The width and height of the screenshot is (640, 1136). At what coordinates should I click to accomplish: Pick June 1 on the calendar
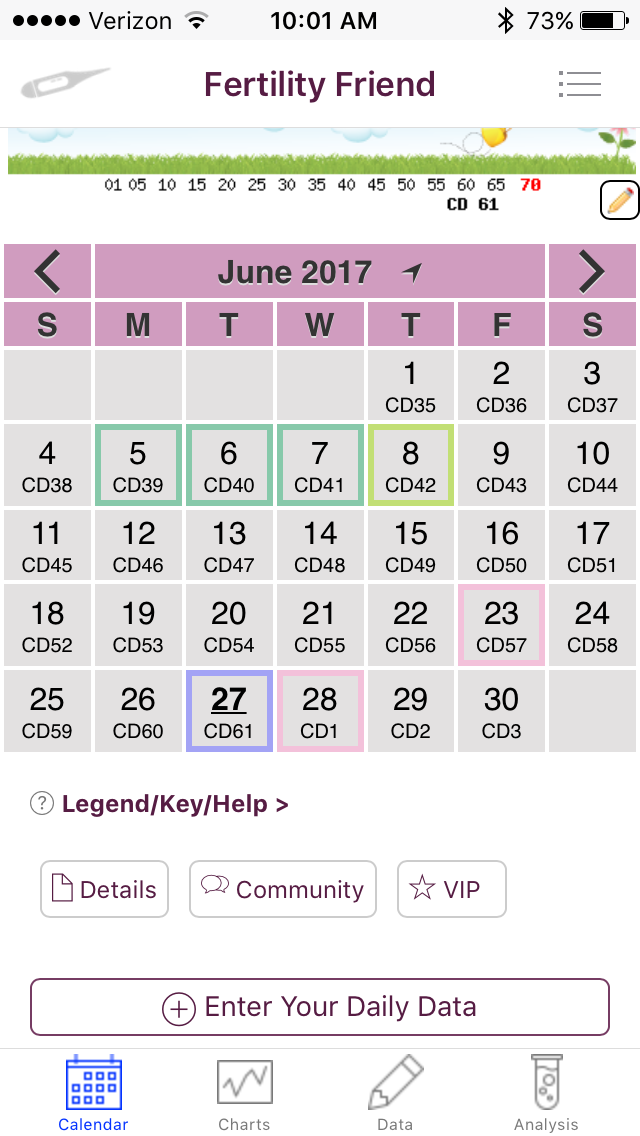pos(411,385)
